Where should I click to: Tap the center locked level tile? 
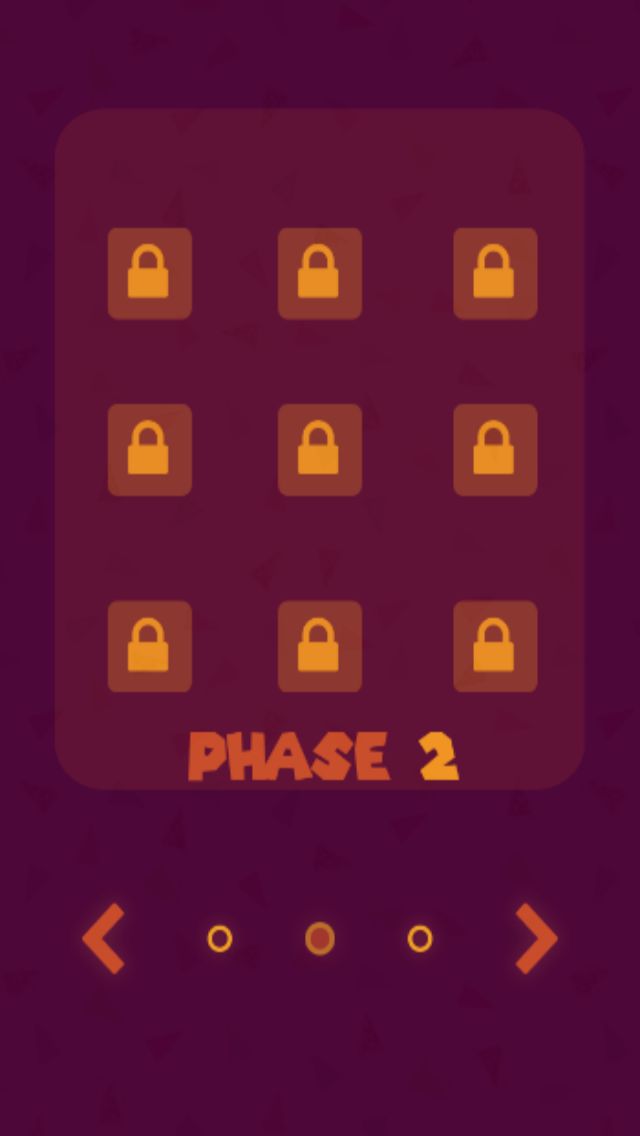point(320,450)
